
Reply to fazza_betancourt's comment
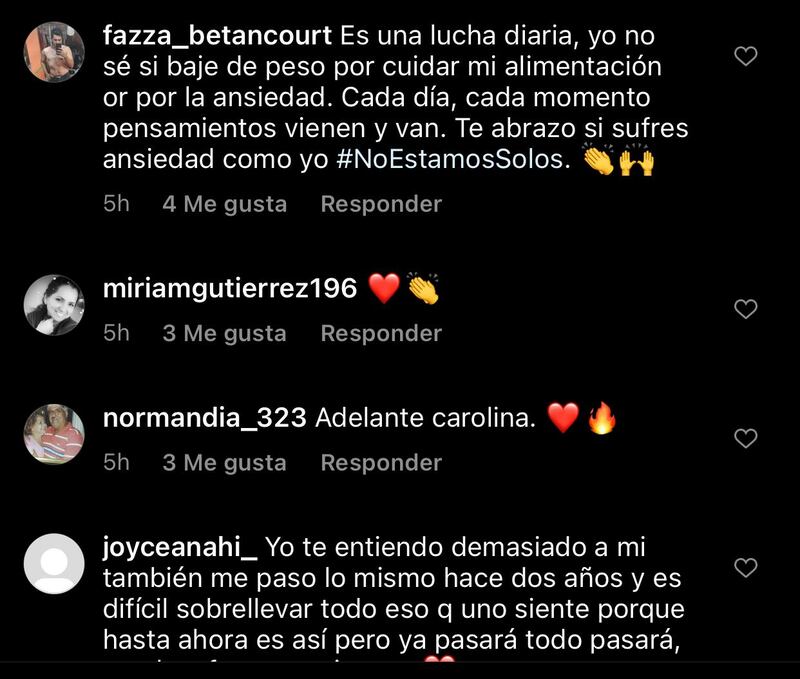[381, 204]
